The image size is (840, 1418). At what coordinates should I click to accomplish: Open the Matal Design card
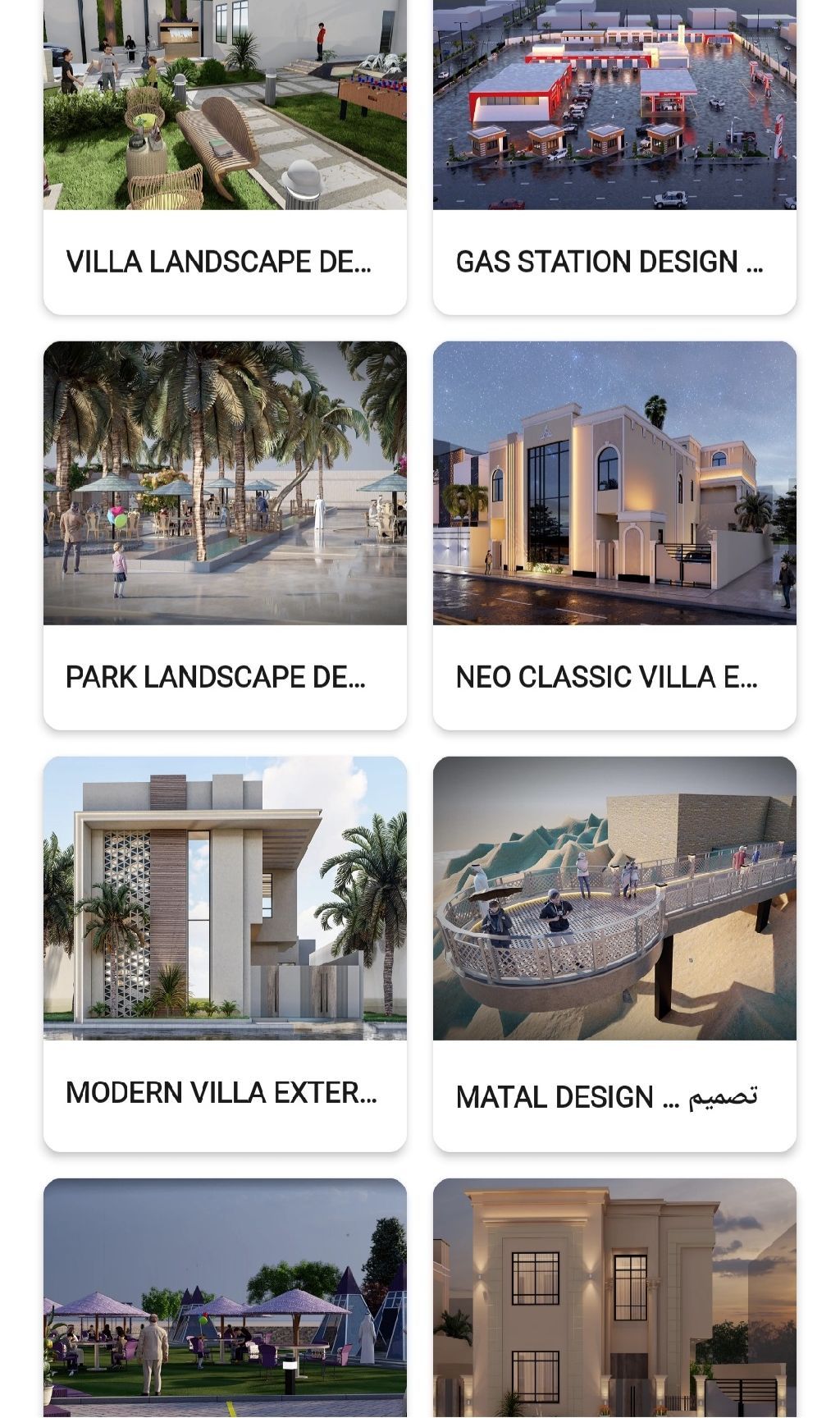point(614,952)
